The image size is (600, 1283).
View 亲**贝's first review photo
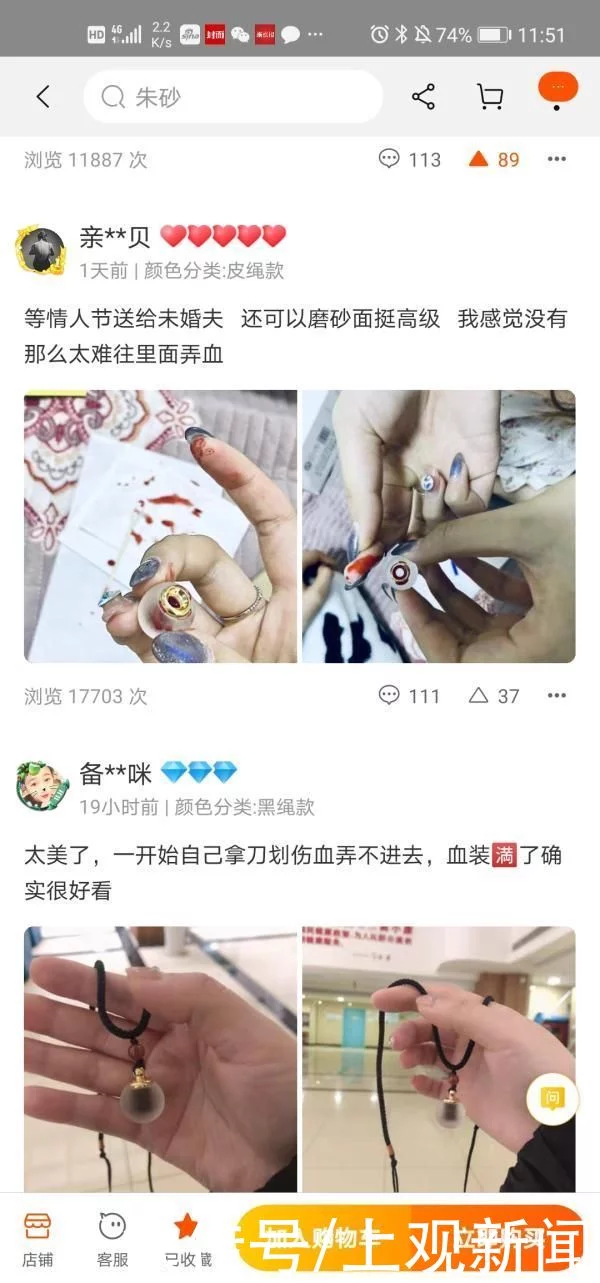160,526
